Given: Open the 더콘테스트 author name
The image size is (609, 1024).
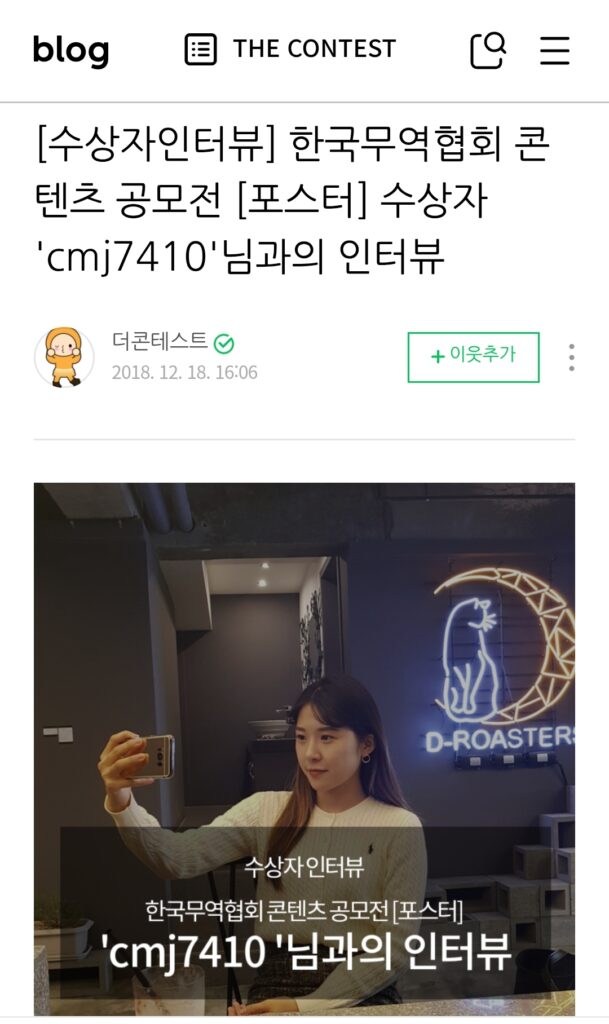Looking at the screenshot, I should click(x=160, y=342).
